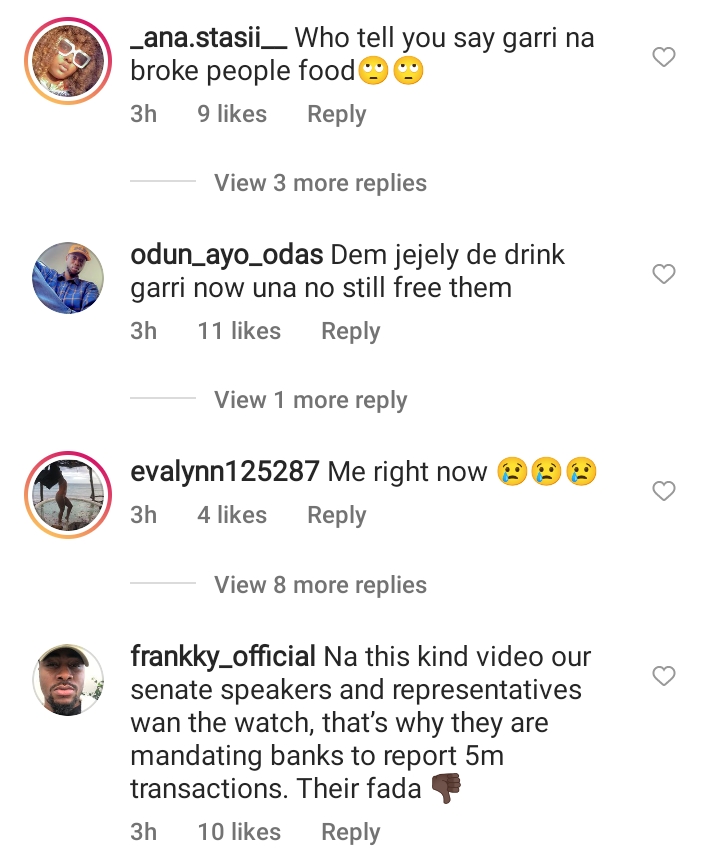Image resolution: width=720 pixels, height=864 pixels.
Task: Expand "View 3 more replies"
Action: (320, 183)
